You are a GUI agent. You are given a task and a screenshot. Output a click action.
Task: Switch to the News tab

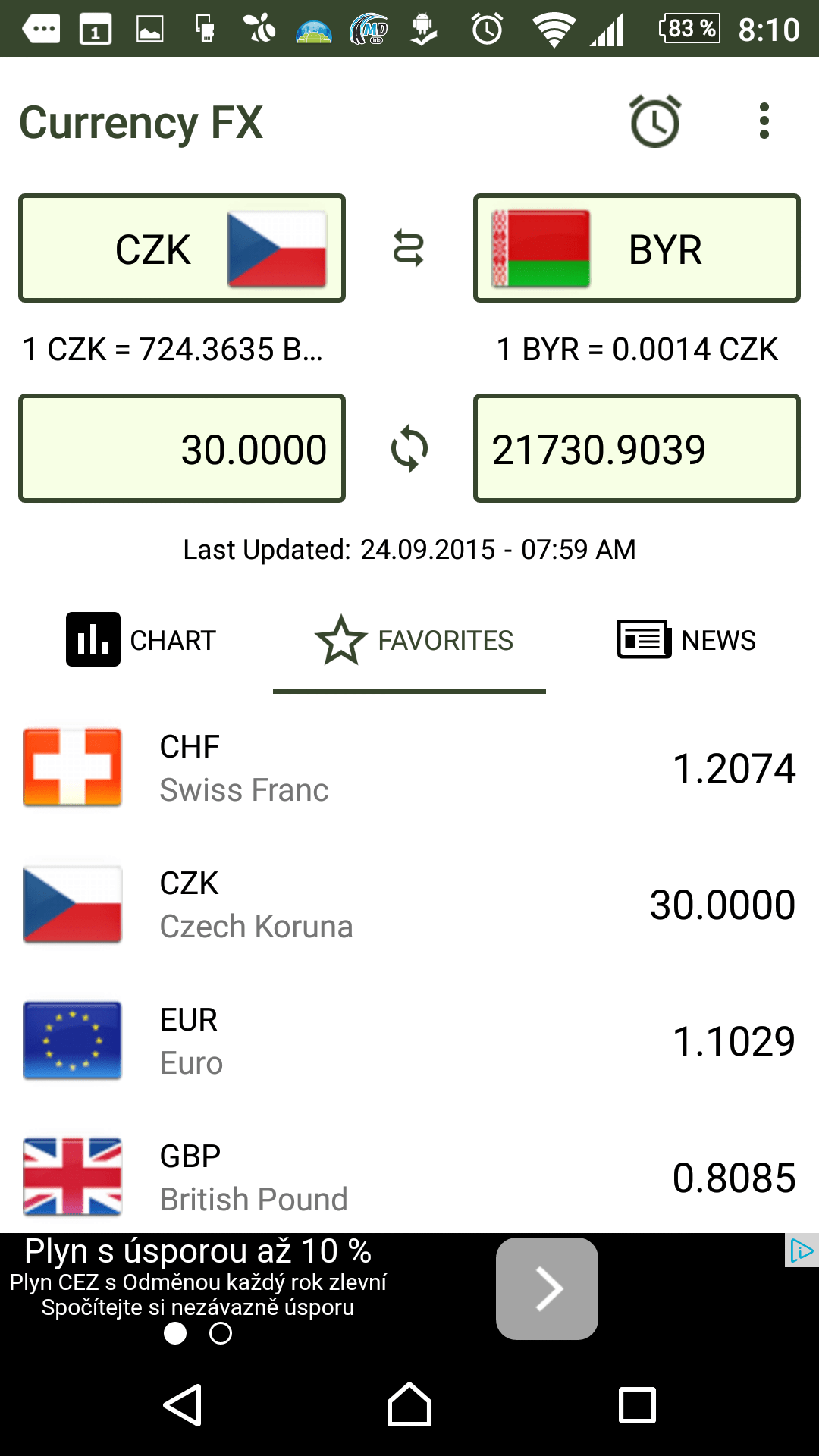point(686,640)
